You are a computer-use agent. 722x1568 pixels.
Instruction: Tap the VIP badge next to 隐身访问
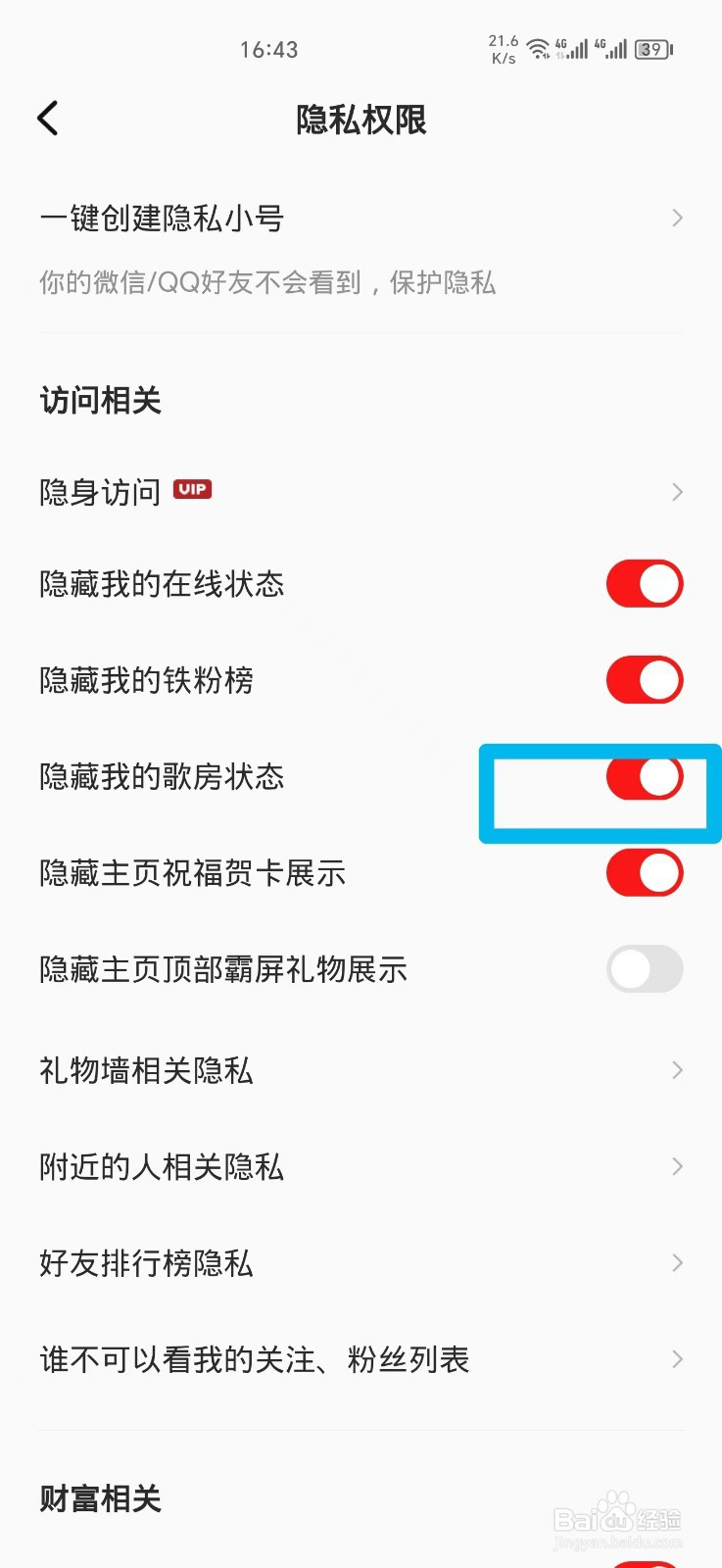tap(192, 489)
